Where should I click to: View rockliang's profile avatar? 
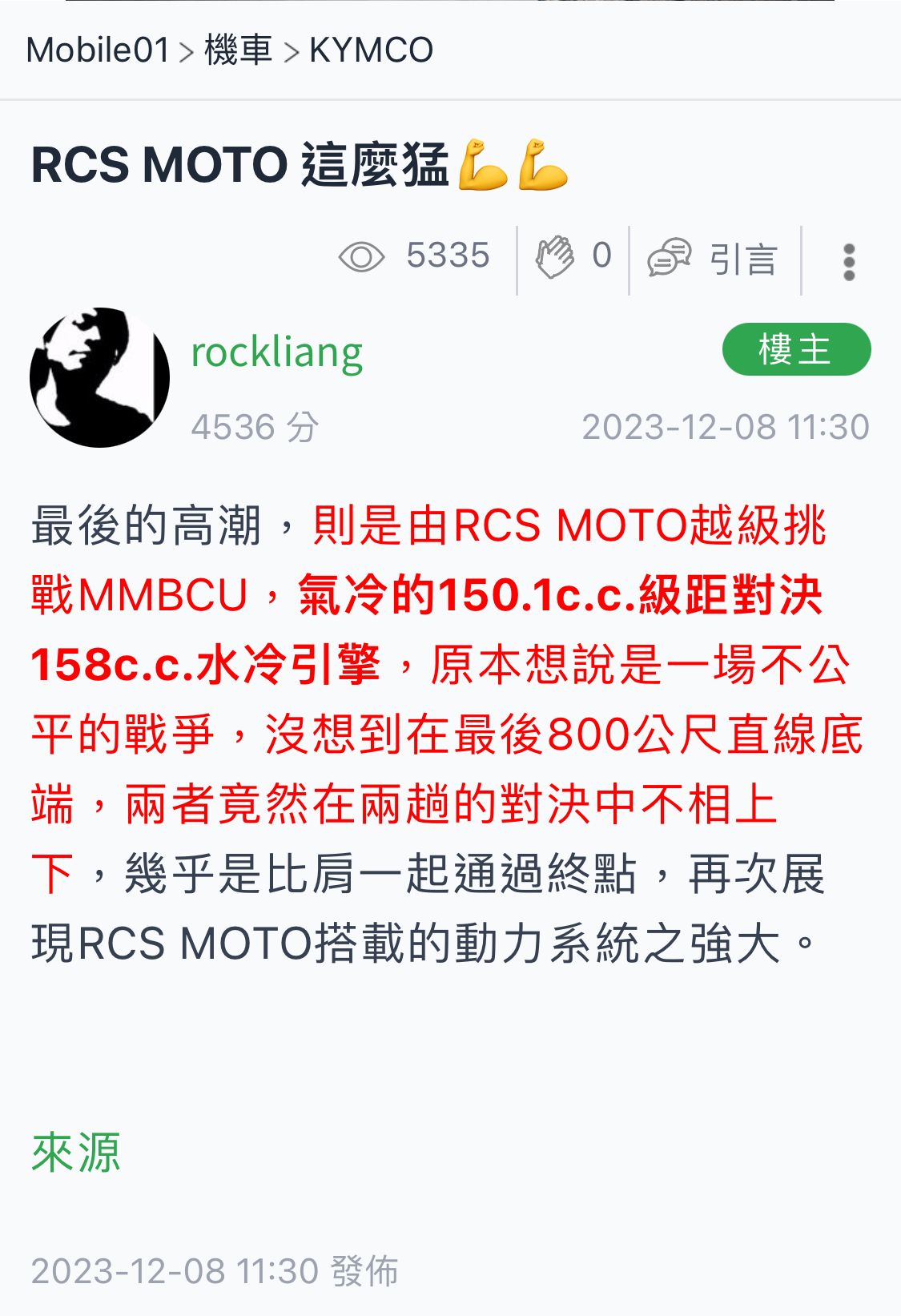[100, 377]
